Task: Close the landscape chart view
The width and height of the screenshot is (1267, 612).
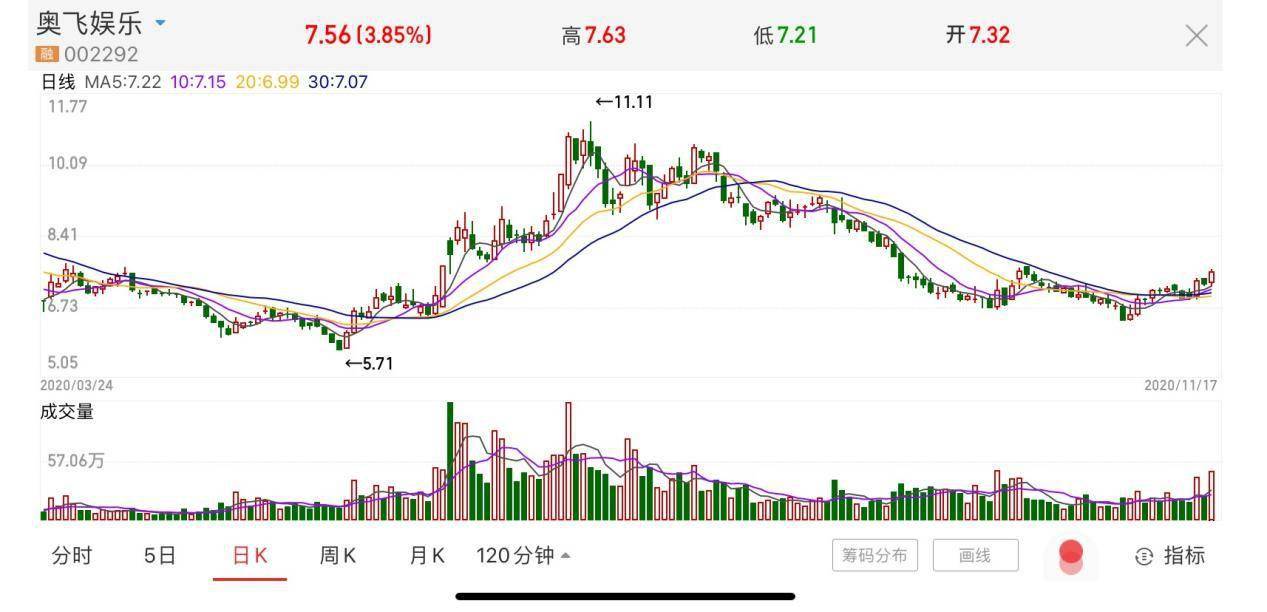Action: pos(1196,36)
